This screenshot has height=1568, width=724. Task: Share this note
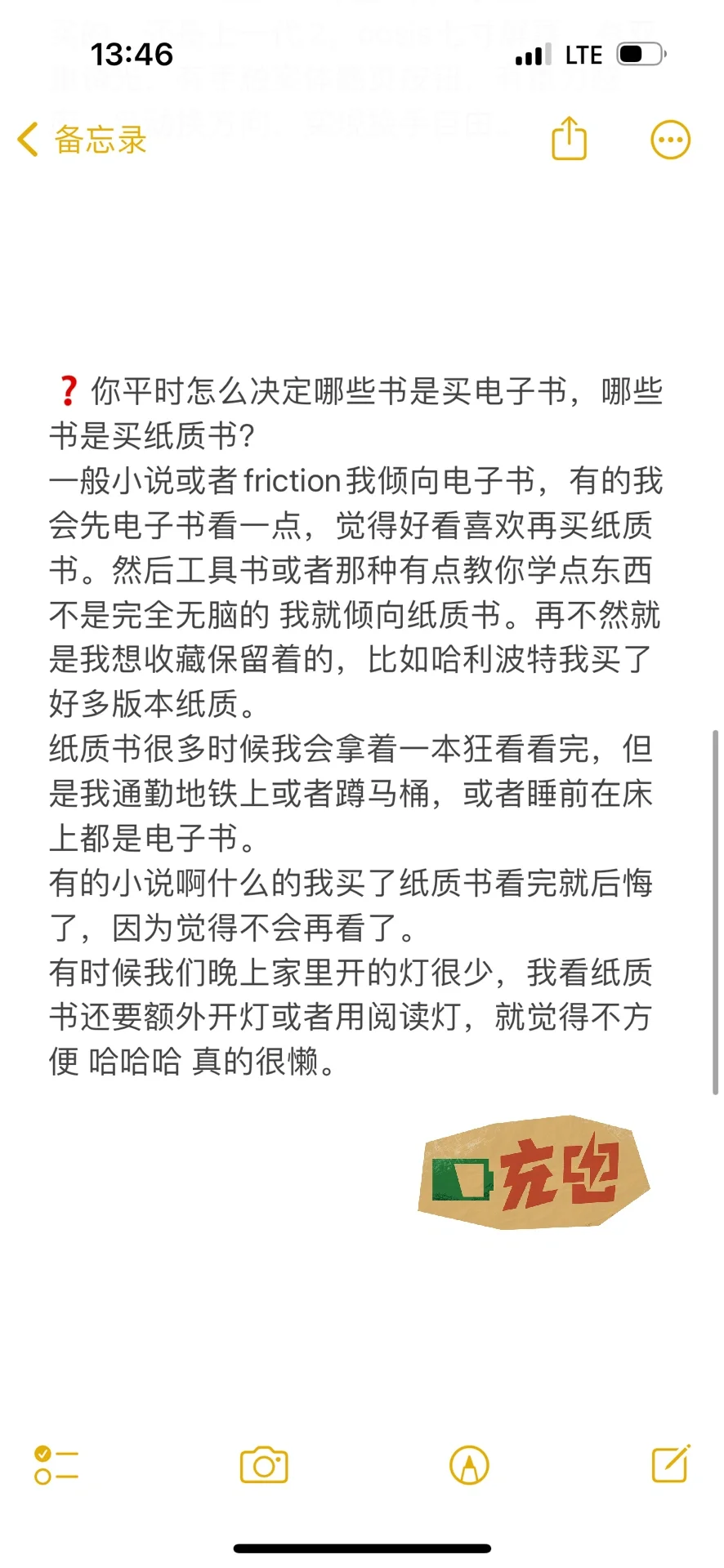569,137
